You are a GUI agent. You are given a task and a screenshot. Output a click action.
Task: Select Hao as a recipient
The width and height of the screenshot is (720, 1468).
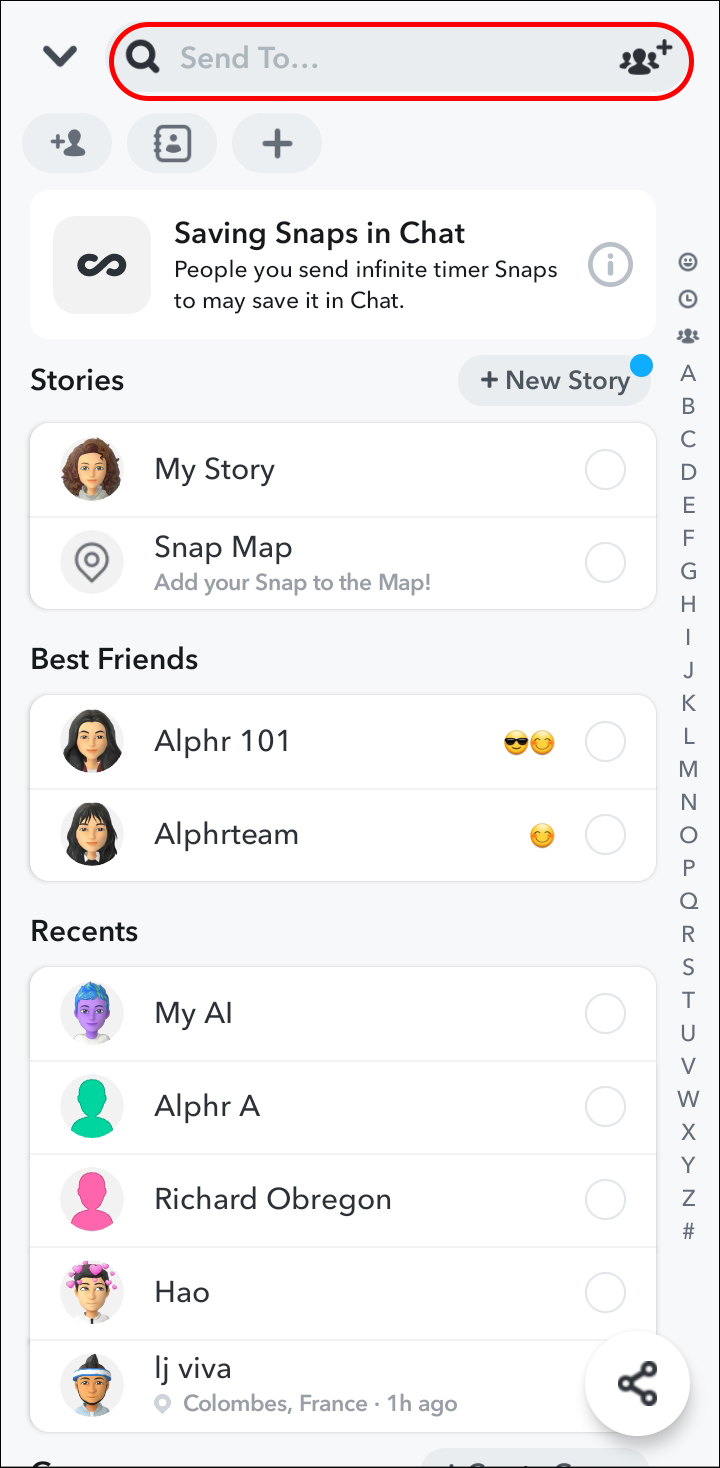pyautogui.click(x=605, y=1292)
